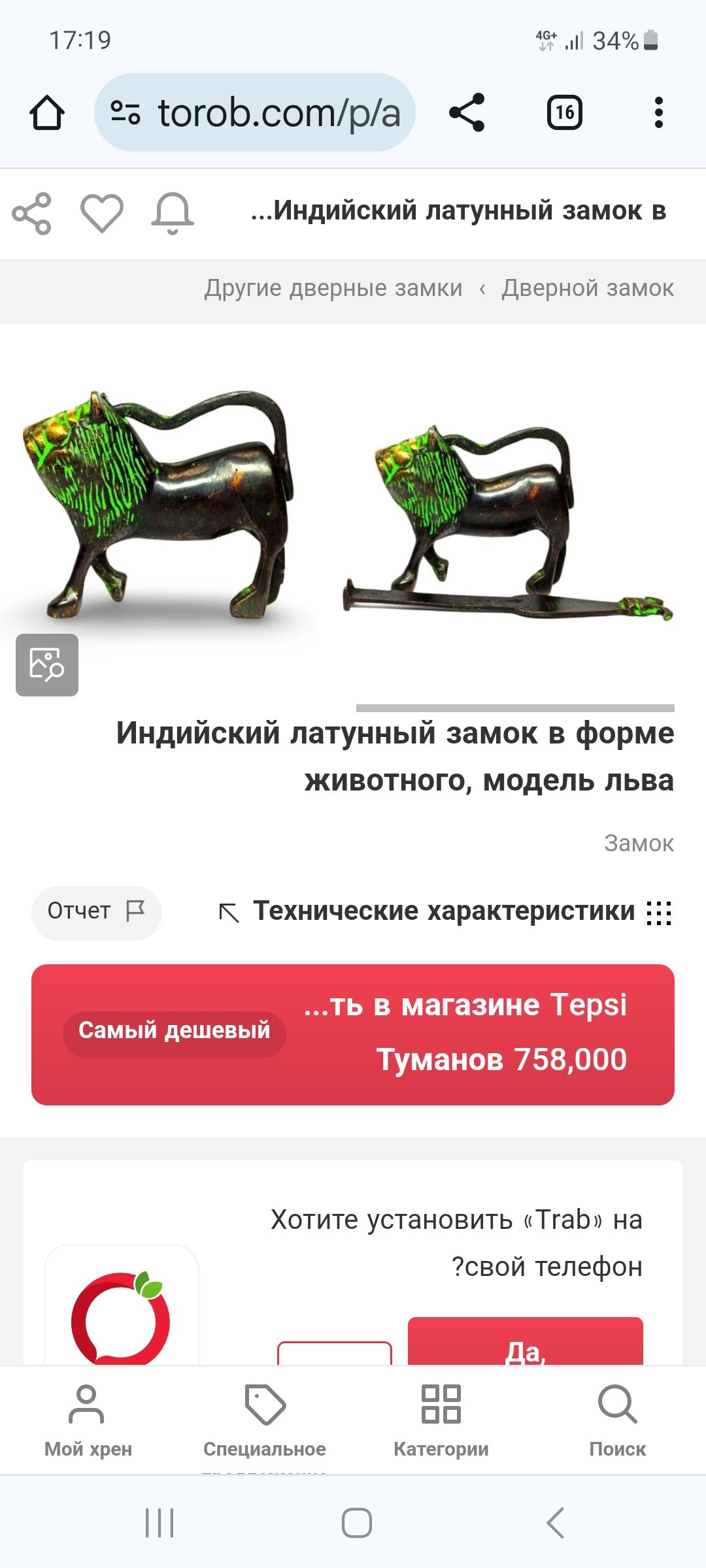Viewport: 706px width, 1568px height.
Task: Share the page via the browser share icon
Action: point(467,112)
